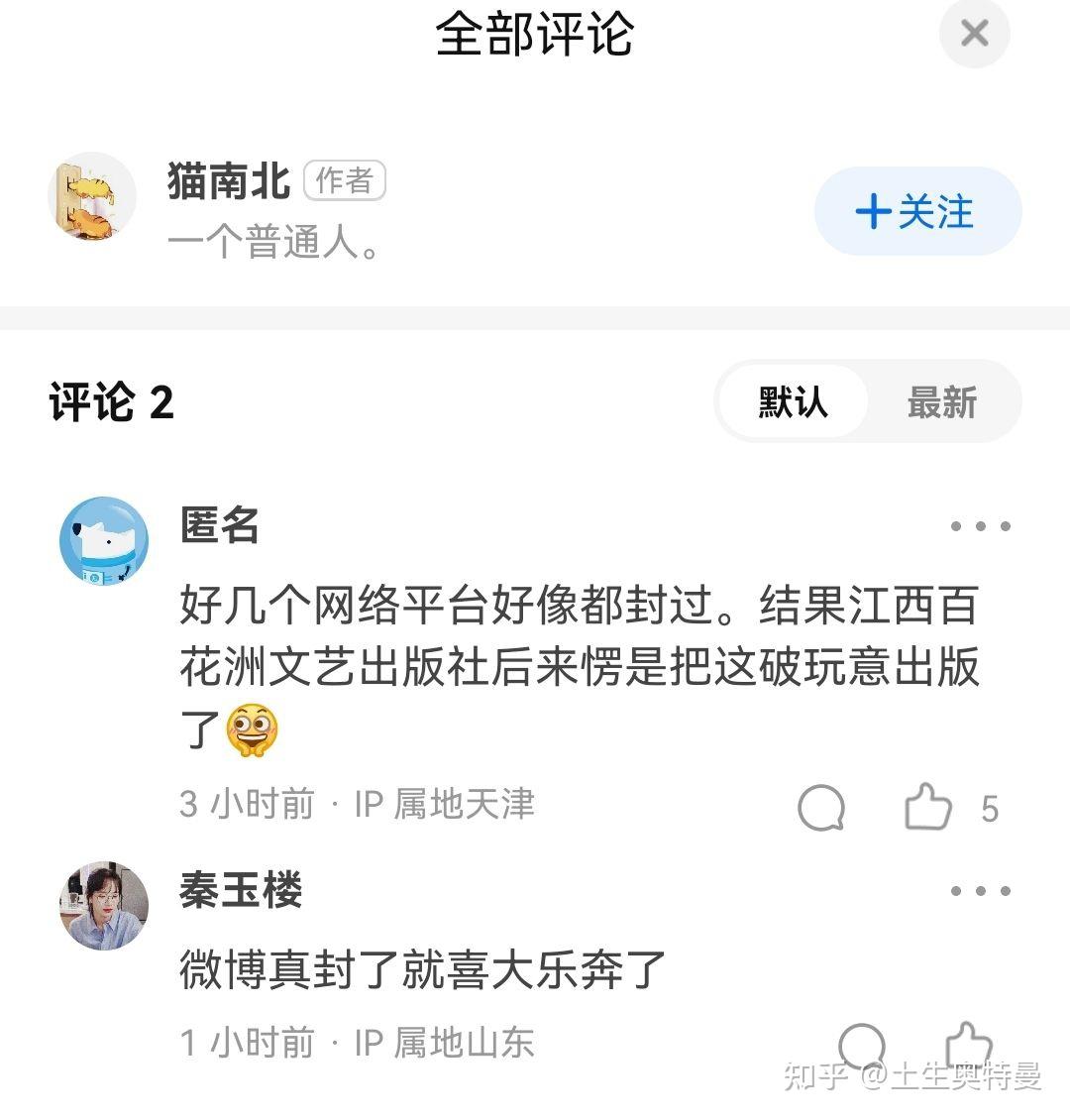The width and height of the screenshot is (1070, 1120).
Task: Open author name 猫南北
Action: click(x=228, y=181)
